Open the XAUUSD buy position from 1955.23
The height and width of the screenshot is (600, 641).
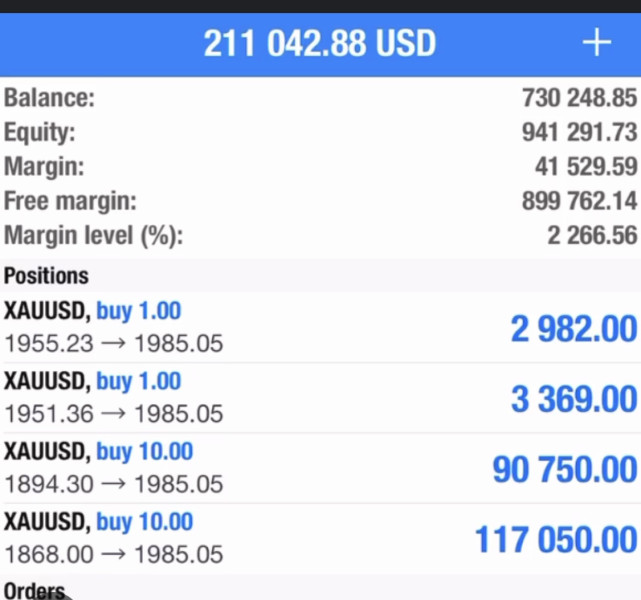pyautogui.click(x=320, y=327)
